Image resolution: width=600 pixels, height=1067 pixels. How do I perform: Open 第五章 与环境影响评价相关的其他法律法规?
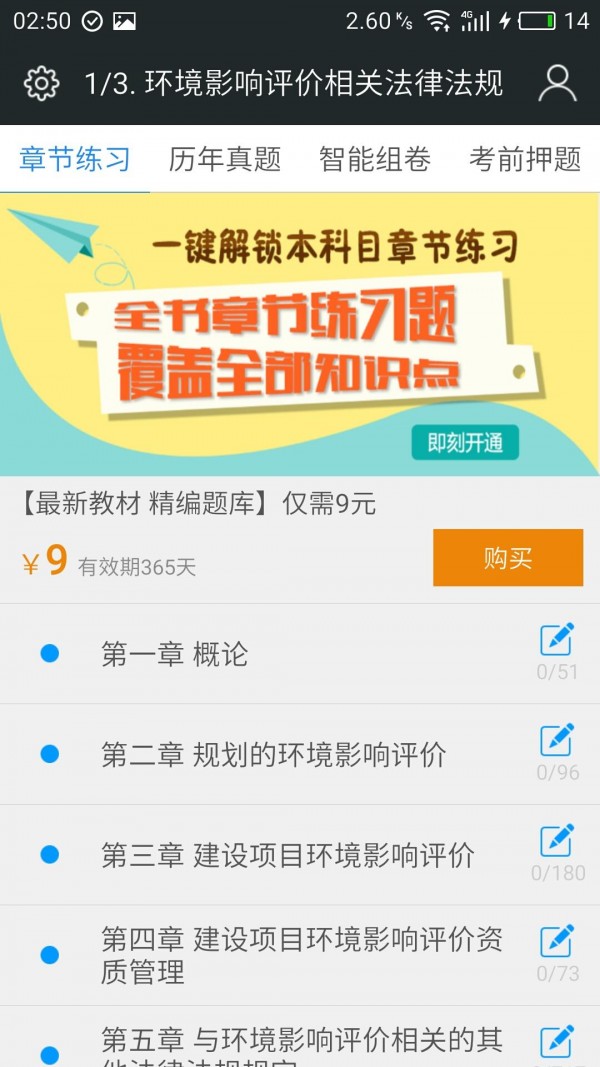(x=300, y=1045)
